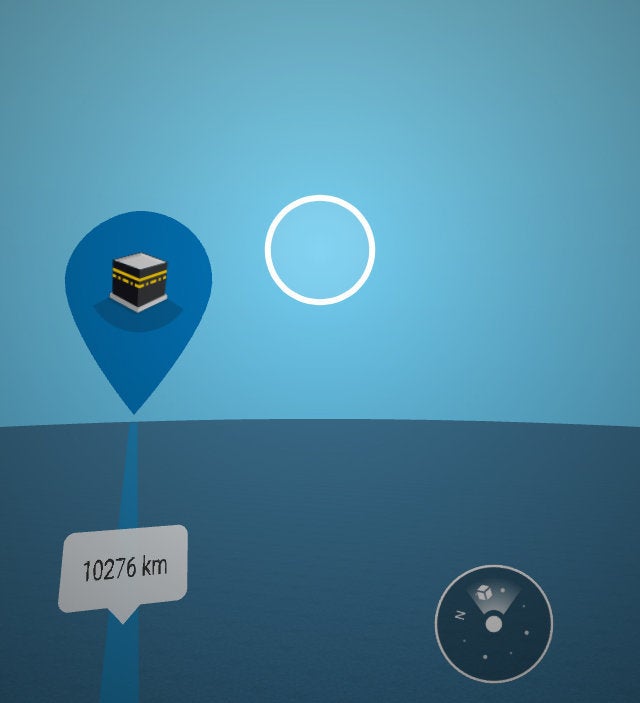Tap the compass widget
This screenshot has width=640, height=703.
pos(493,624)
